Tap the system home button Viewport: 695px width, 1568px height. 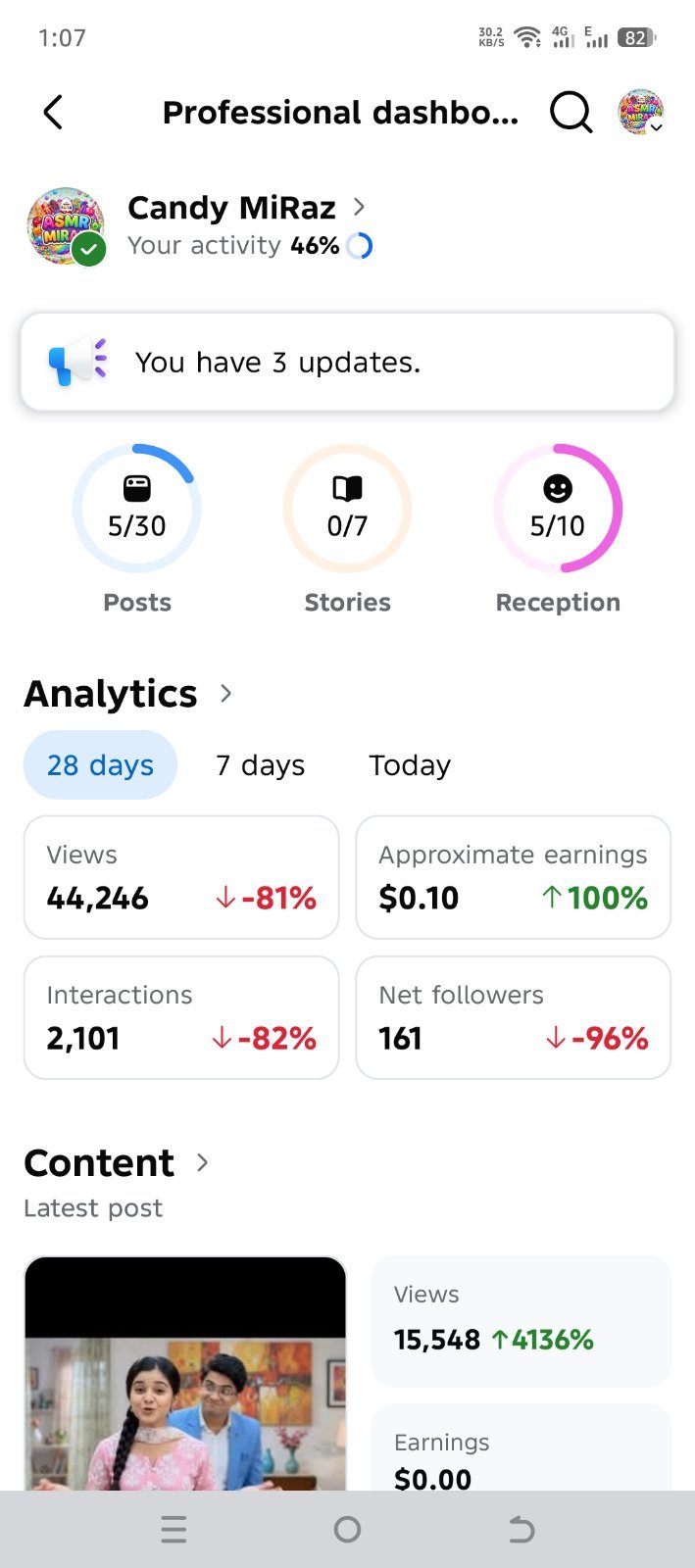click(x=347, y=1530)
